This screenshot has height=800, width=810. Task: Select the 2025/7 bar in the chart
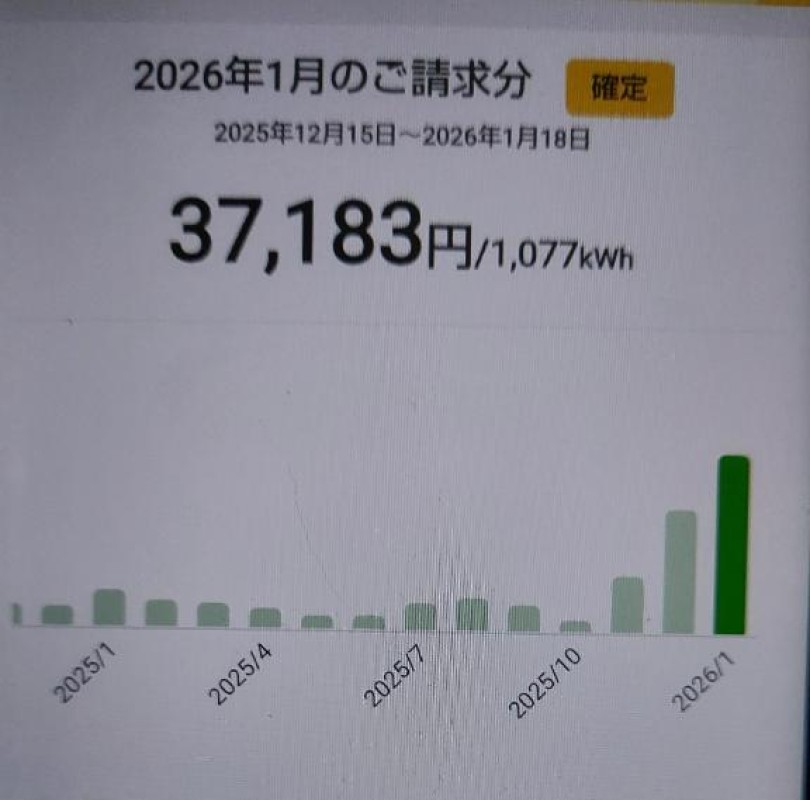[421, 617]
